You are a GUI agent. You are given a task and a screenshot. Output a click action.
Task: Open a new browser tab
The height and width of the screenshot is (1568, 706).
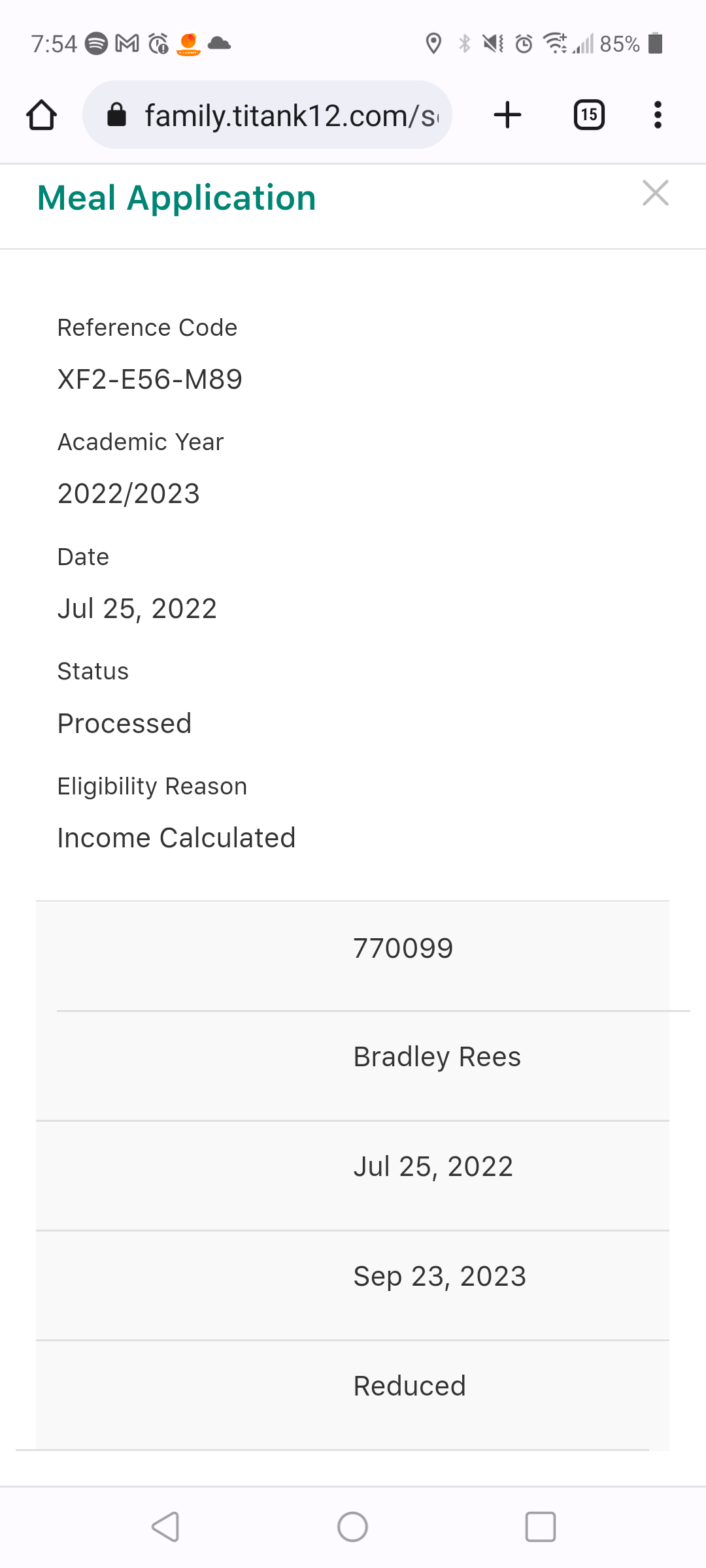click(x=507, y=116)
